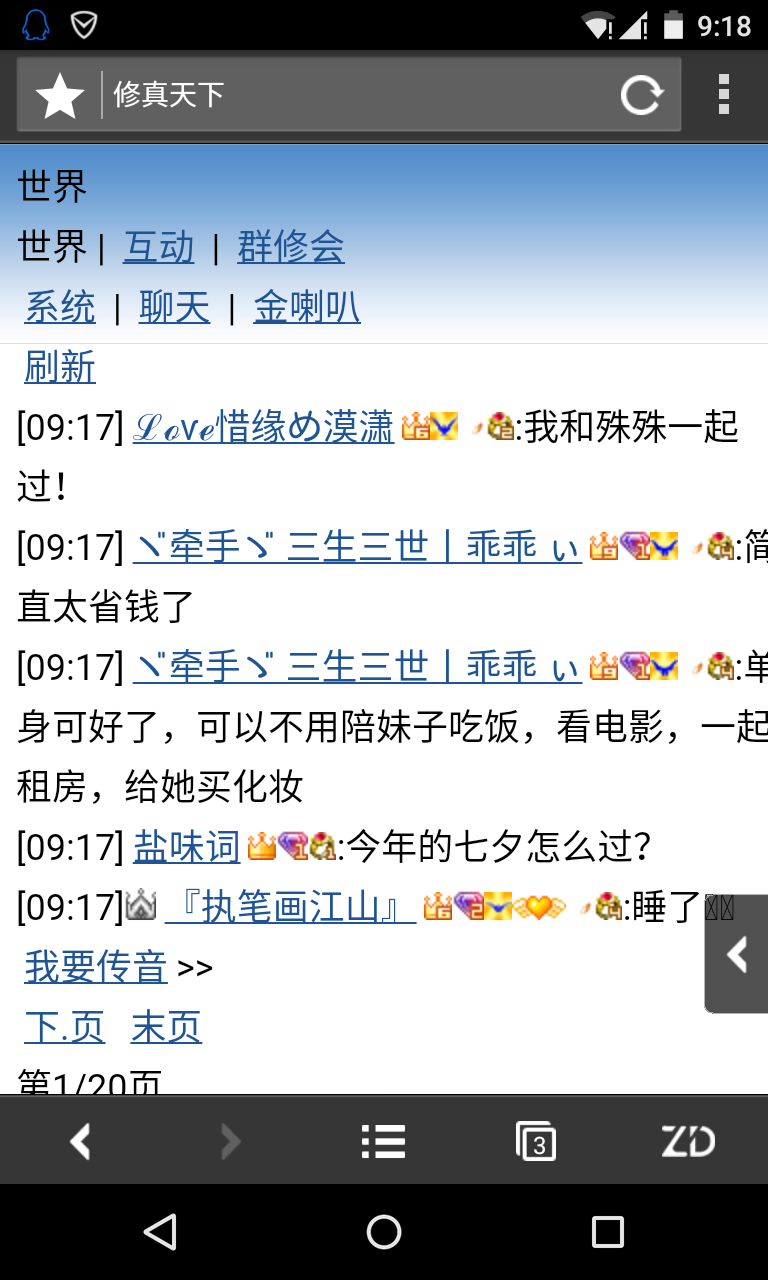Switch to the 系统 channel
The image size is (768, 1280).
tap(60, 307)
